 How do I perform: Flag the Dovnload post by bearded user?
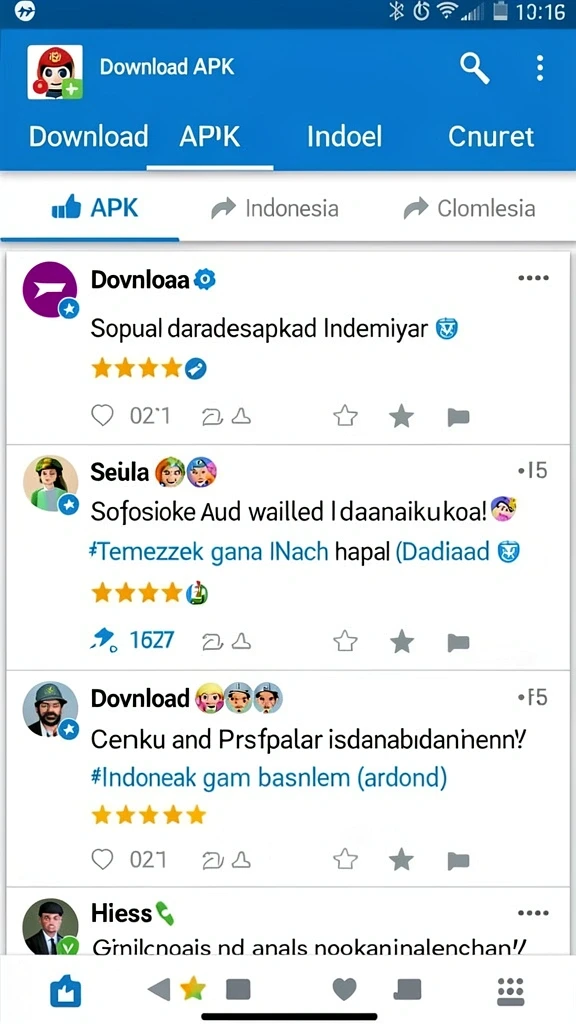[x=458, y=861]
